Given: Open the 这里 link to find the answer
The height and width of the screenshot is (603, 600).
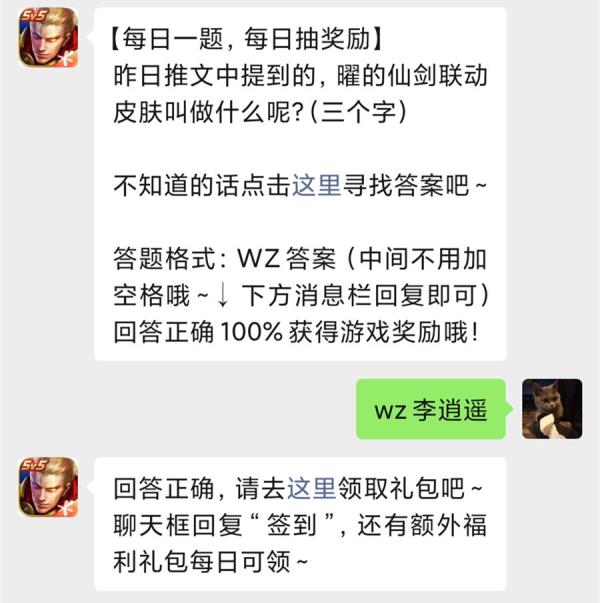Looking at the screenshot, I should pos(317,185).
